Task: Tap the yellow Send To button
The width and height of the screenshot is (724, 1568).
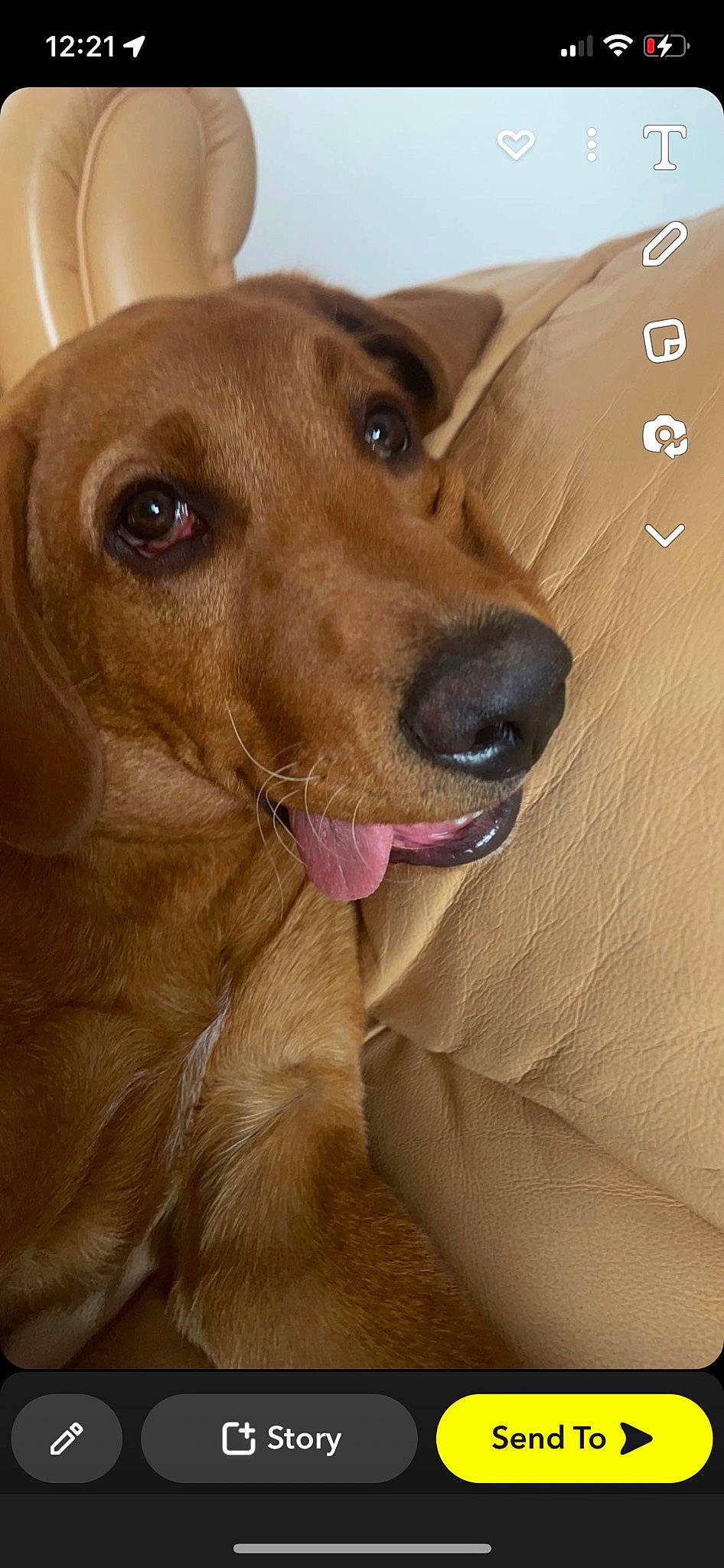Action: pyautogui.click(x=573, y=1438)
